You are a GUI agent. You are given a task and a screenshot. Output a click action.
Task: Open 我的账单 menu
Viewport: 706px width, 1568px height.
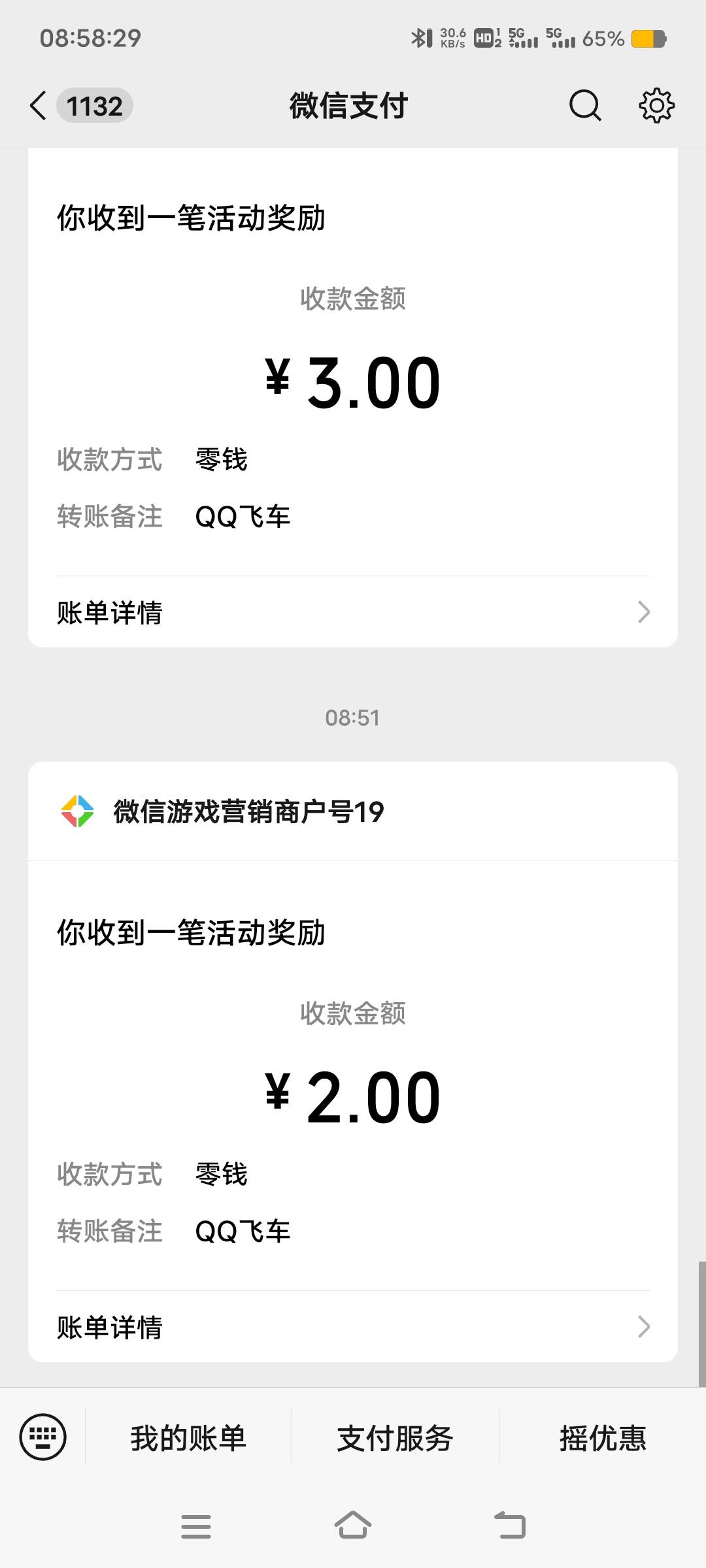188,1438
